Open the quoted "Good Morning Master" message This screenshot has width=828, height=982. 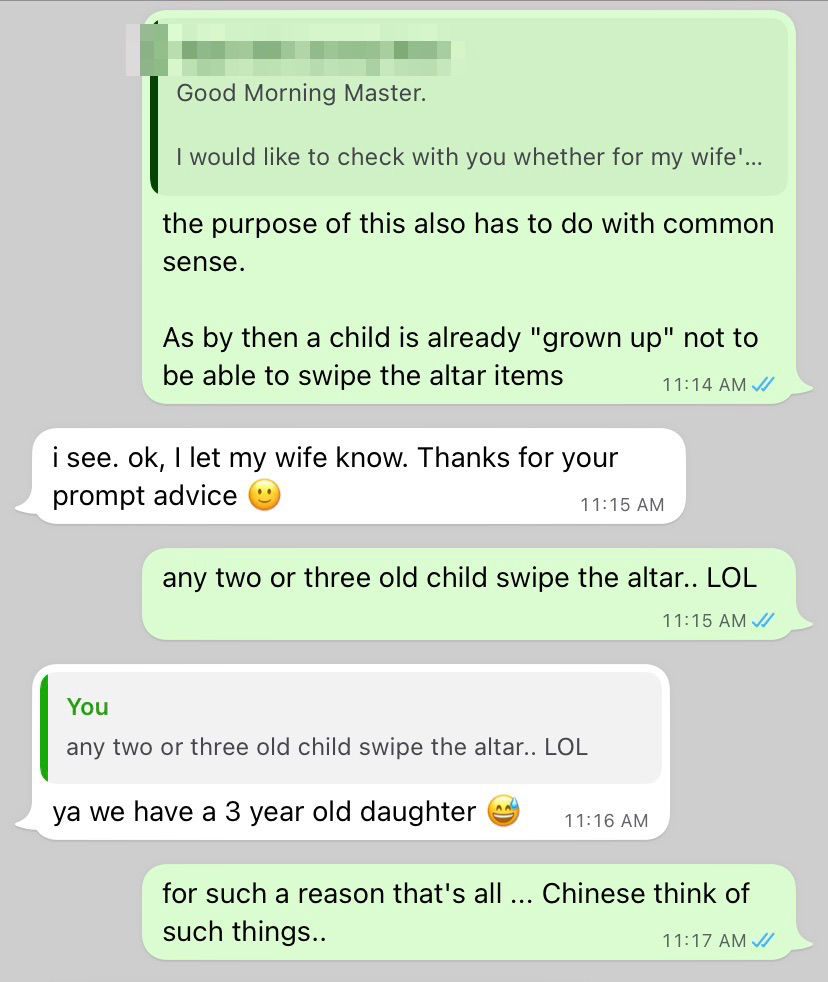[468, 108]
